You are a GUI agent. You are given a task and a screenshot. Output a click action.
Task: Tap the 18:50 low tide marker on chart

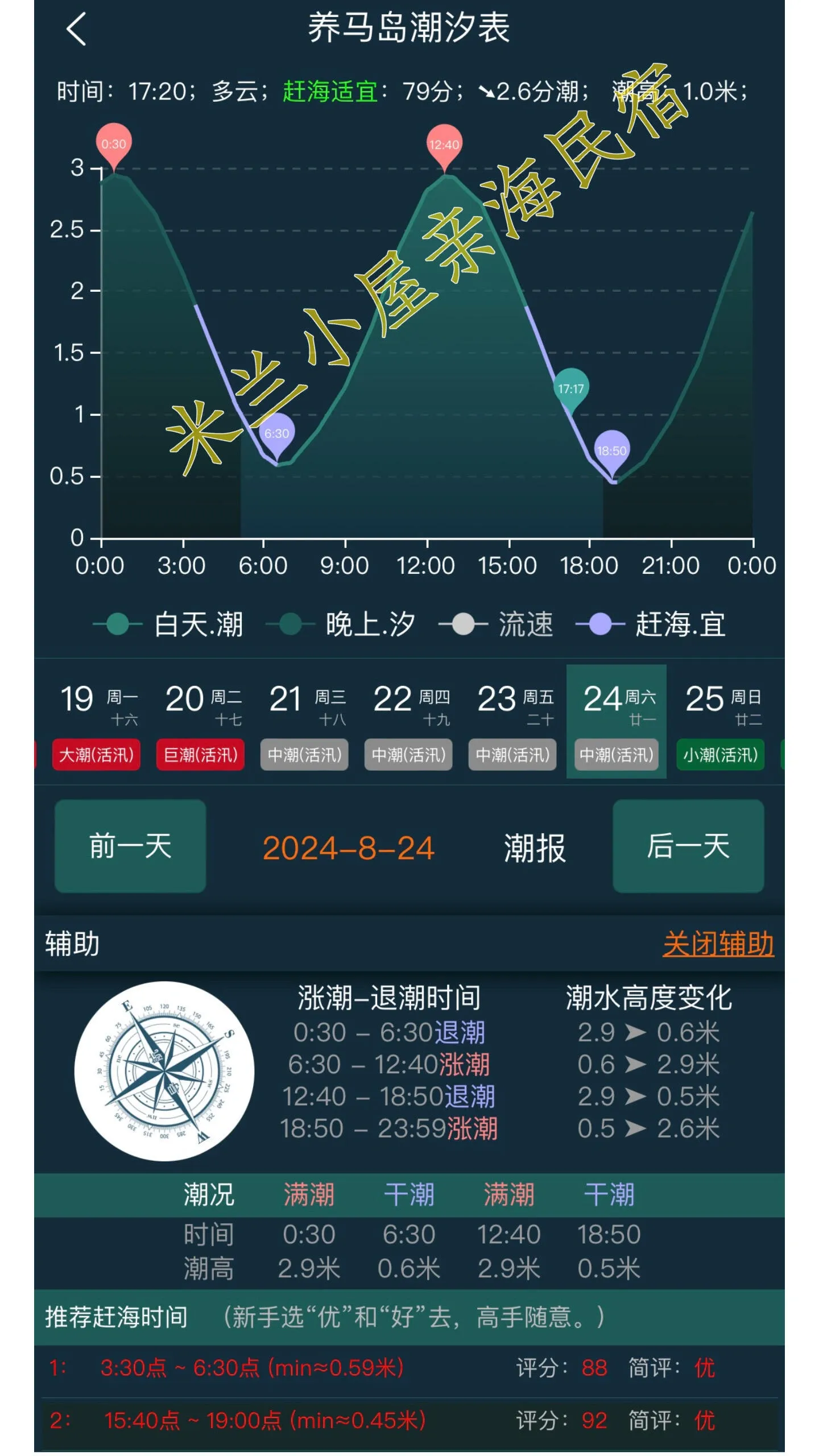(611, 450)
